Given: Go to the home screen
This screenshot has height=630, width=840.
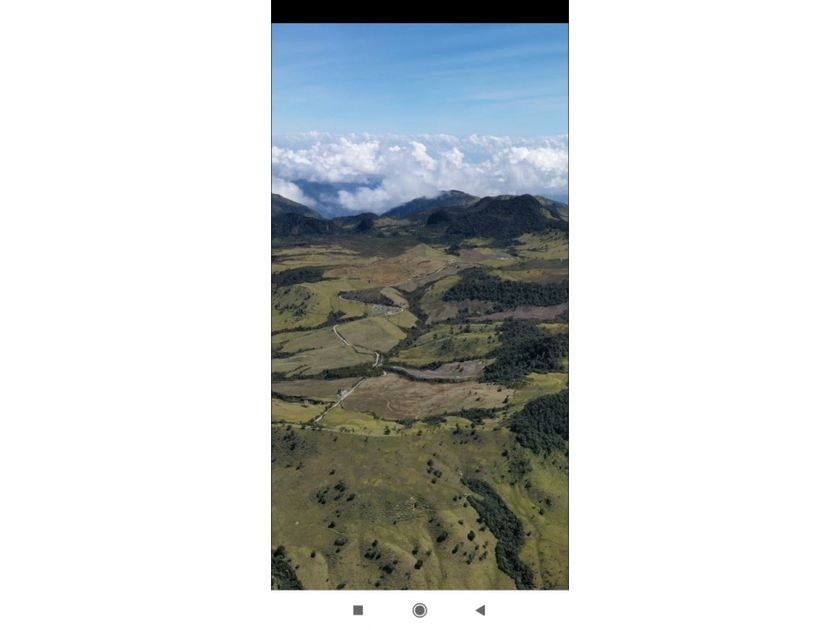Looking at the screenshot, I should [420, 610].
